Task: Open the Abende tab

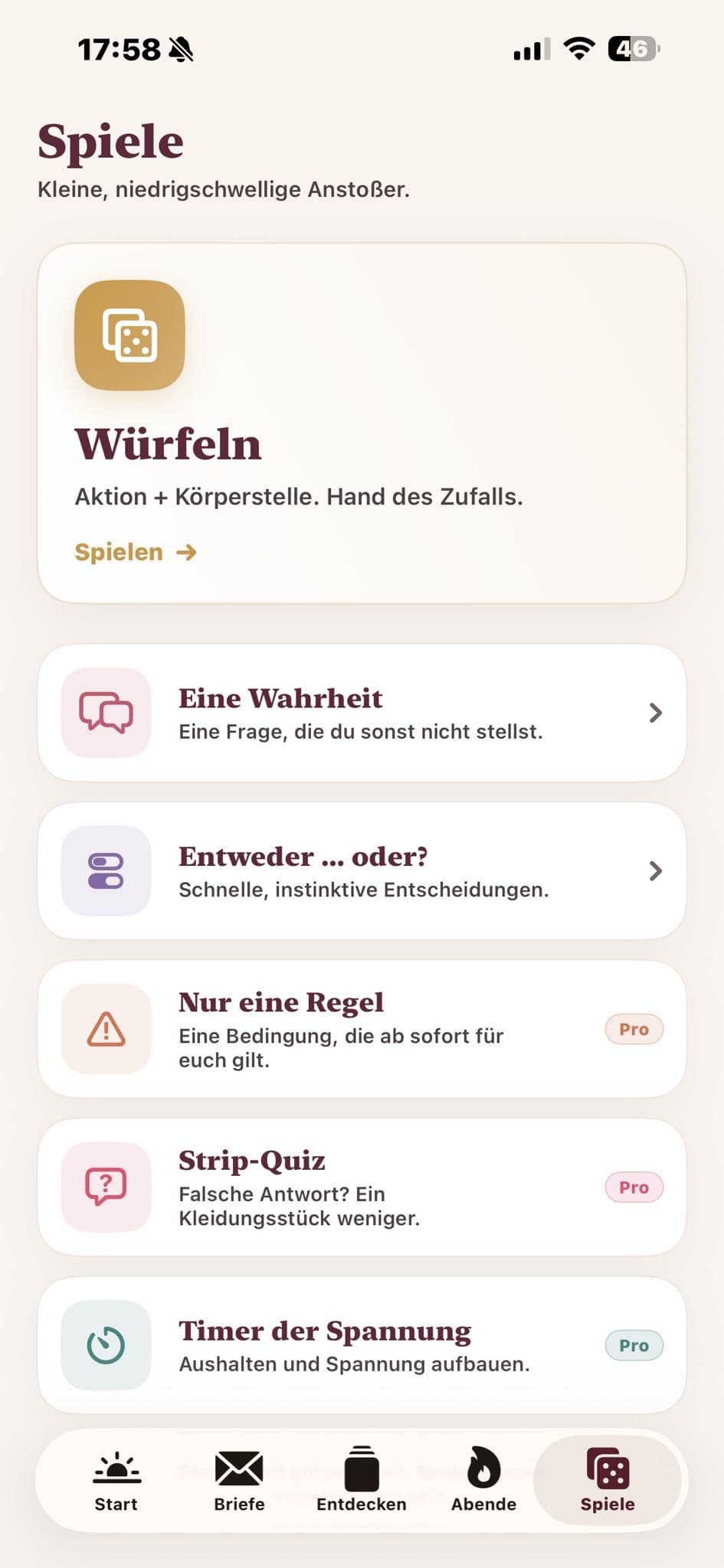Action: pos(484,1481)
